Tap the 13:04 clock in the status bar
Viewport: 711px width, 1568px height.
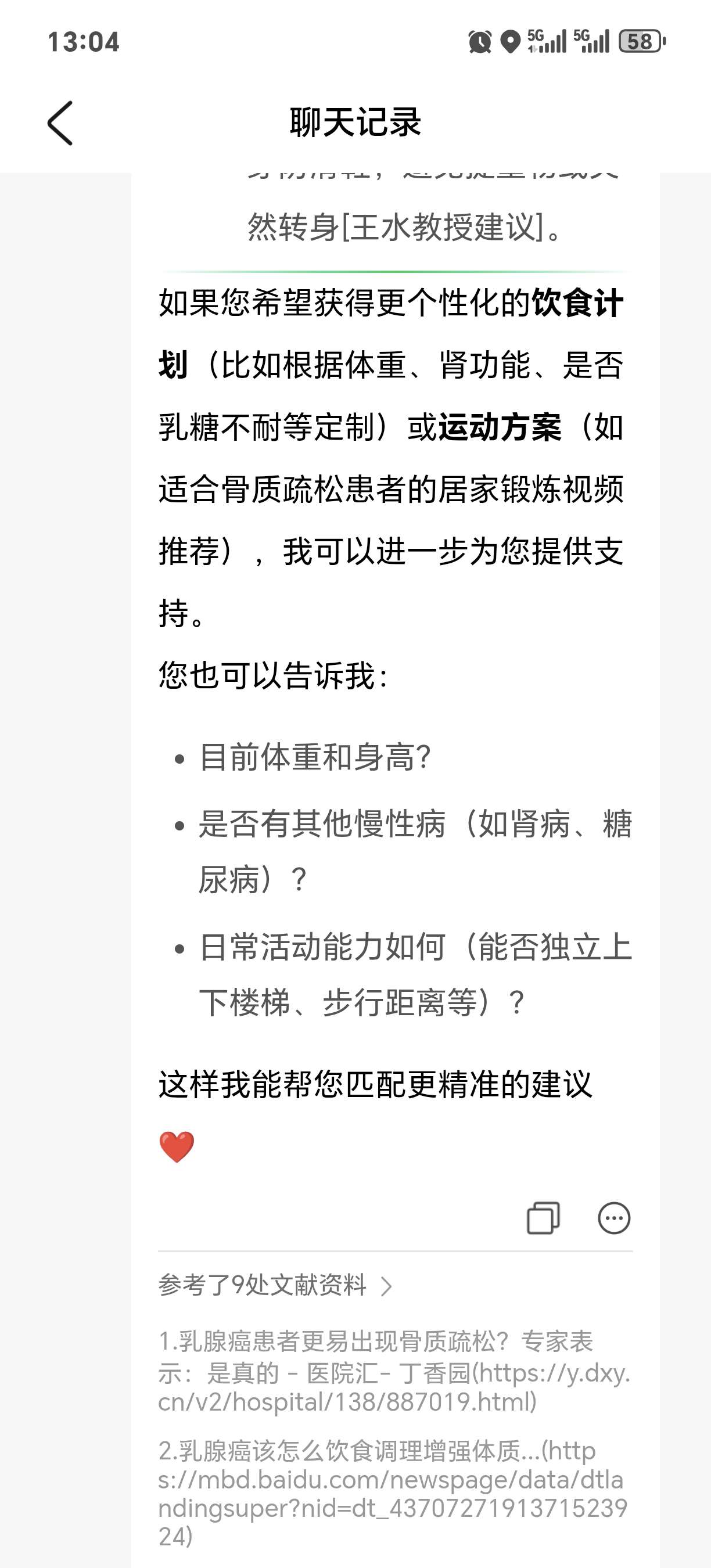click(x=84, y=41)
